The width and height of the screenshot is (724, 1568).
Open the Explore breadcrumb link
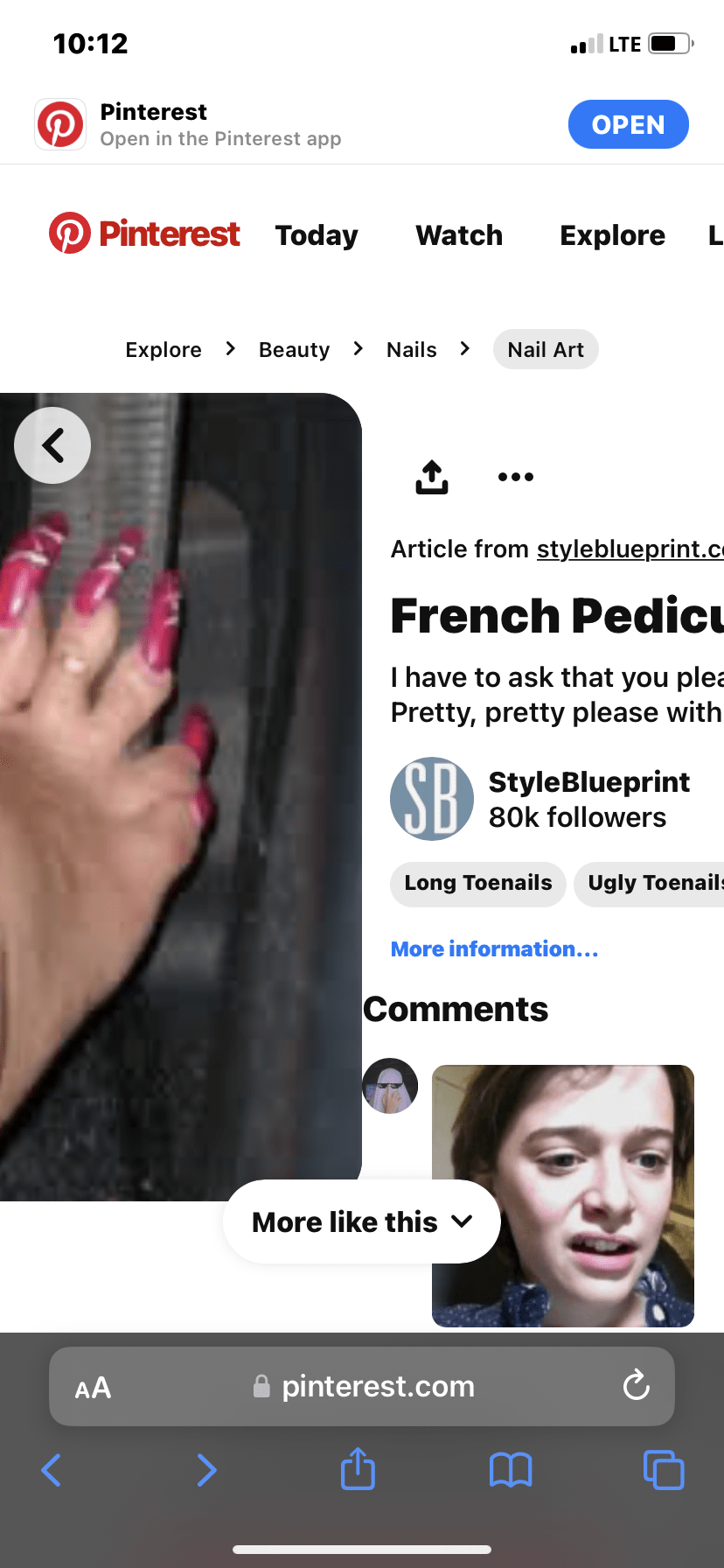[x=164, y=350]
